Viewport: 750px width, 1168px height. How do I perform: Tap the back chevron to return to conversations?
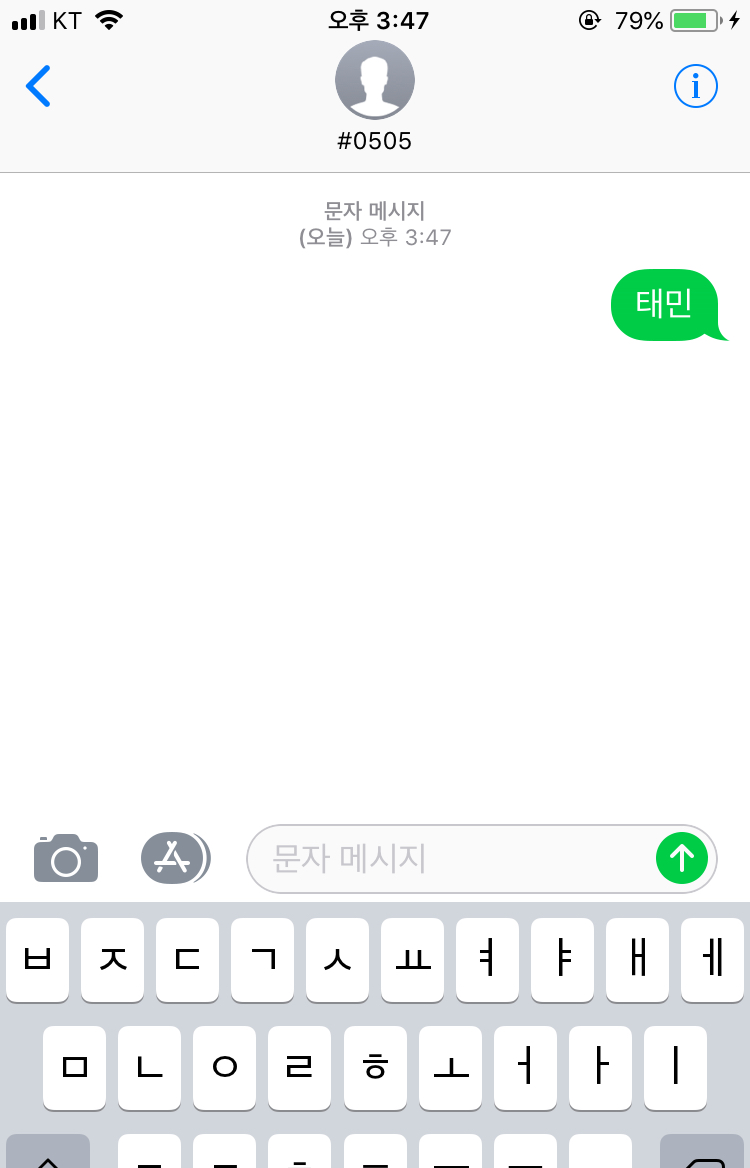38,86
